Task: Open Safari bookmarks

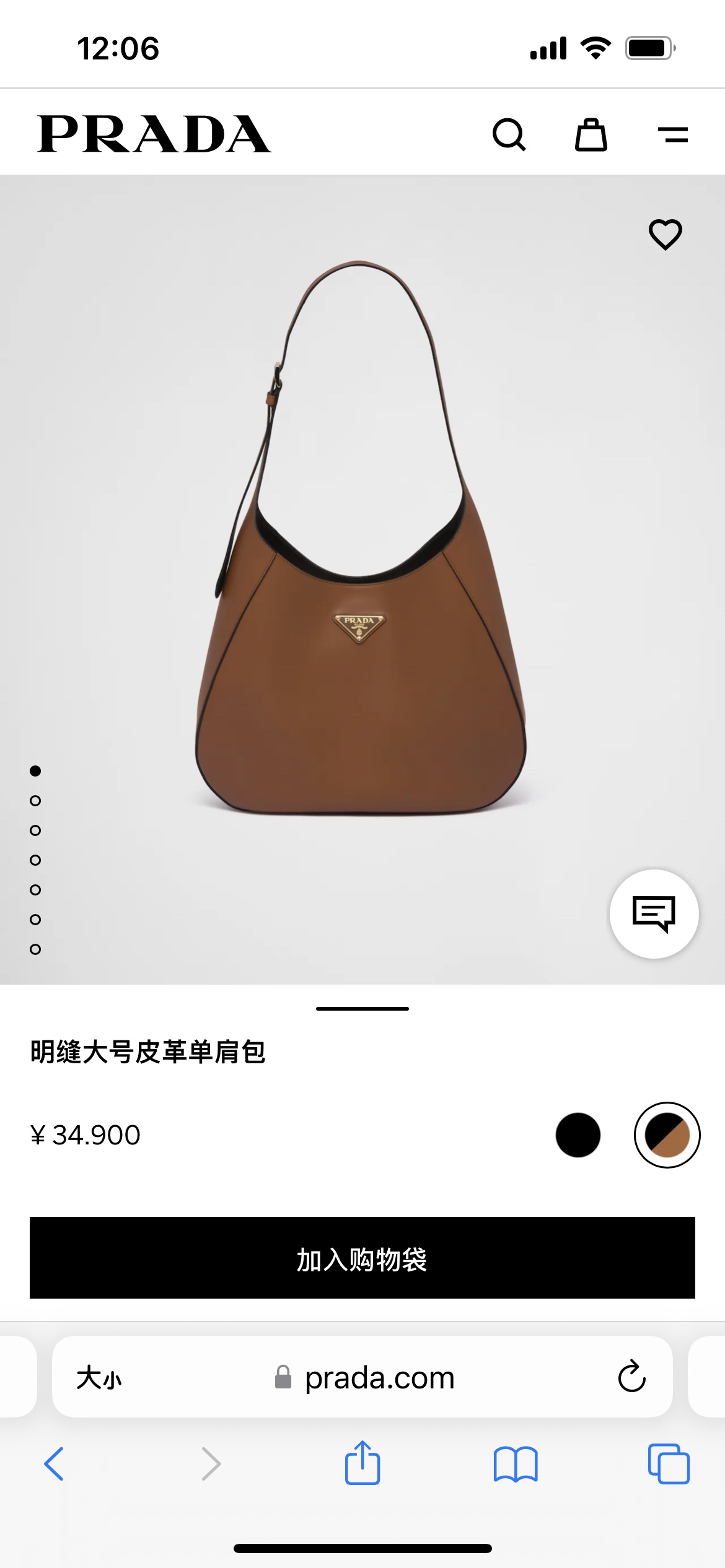Action: [516, 1464]
